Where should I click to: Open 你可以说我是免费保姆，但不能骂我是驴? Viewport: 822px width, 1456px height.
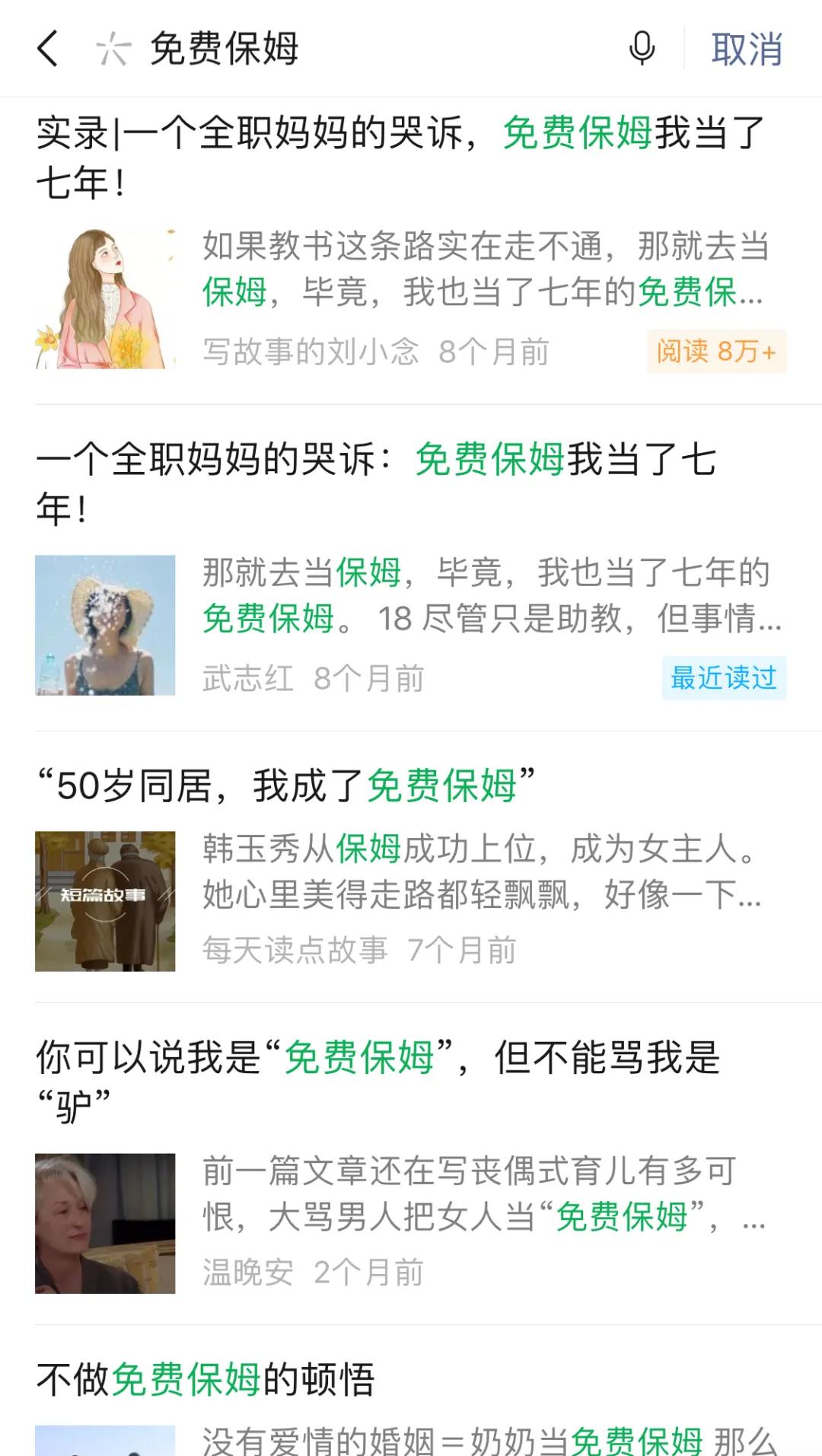pyautogui.click(x=381, y=1073)
